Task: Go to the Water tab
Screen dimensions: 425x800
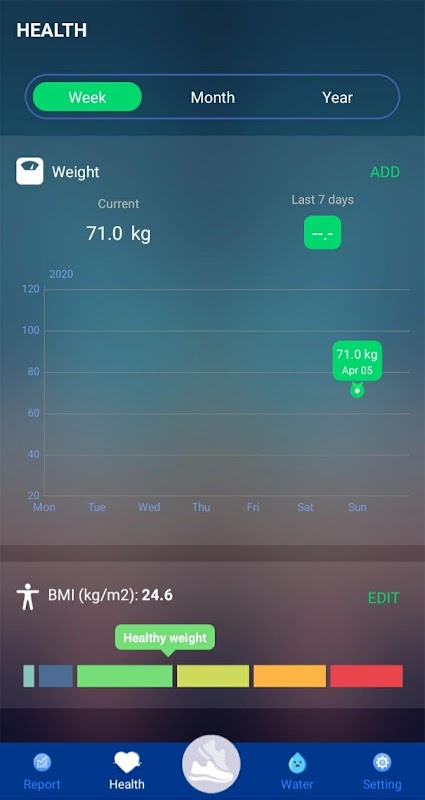Action: click(x=297, y=771)
